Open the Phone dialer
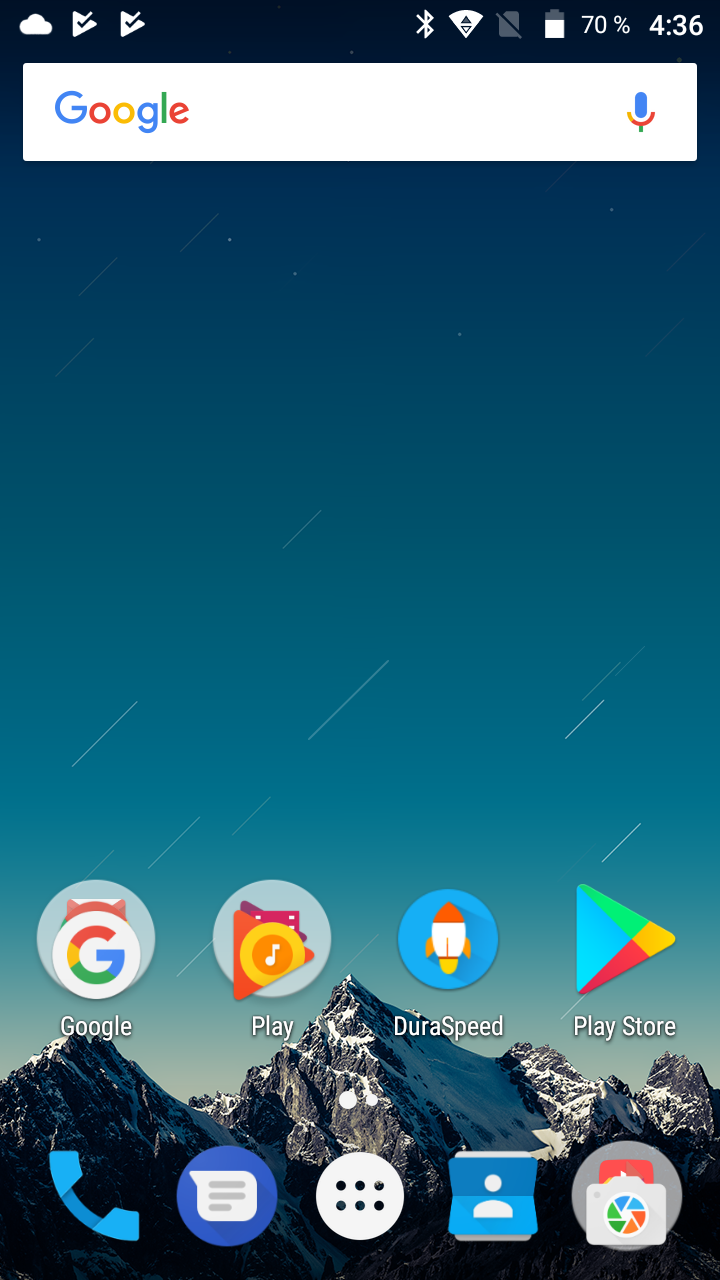 [94, 1195]
